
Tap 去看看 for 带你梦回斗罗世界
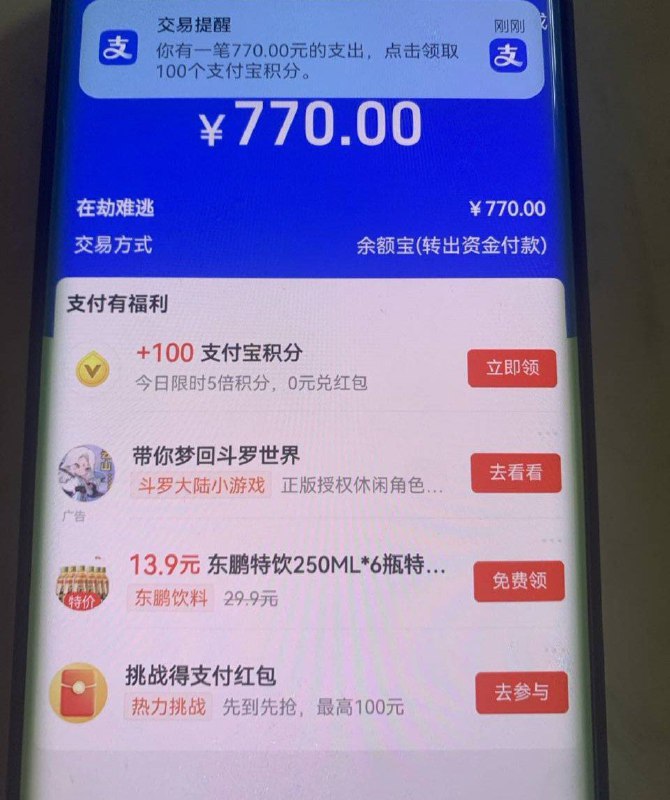click(515, 473)
